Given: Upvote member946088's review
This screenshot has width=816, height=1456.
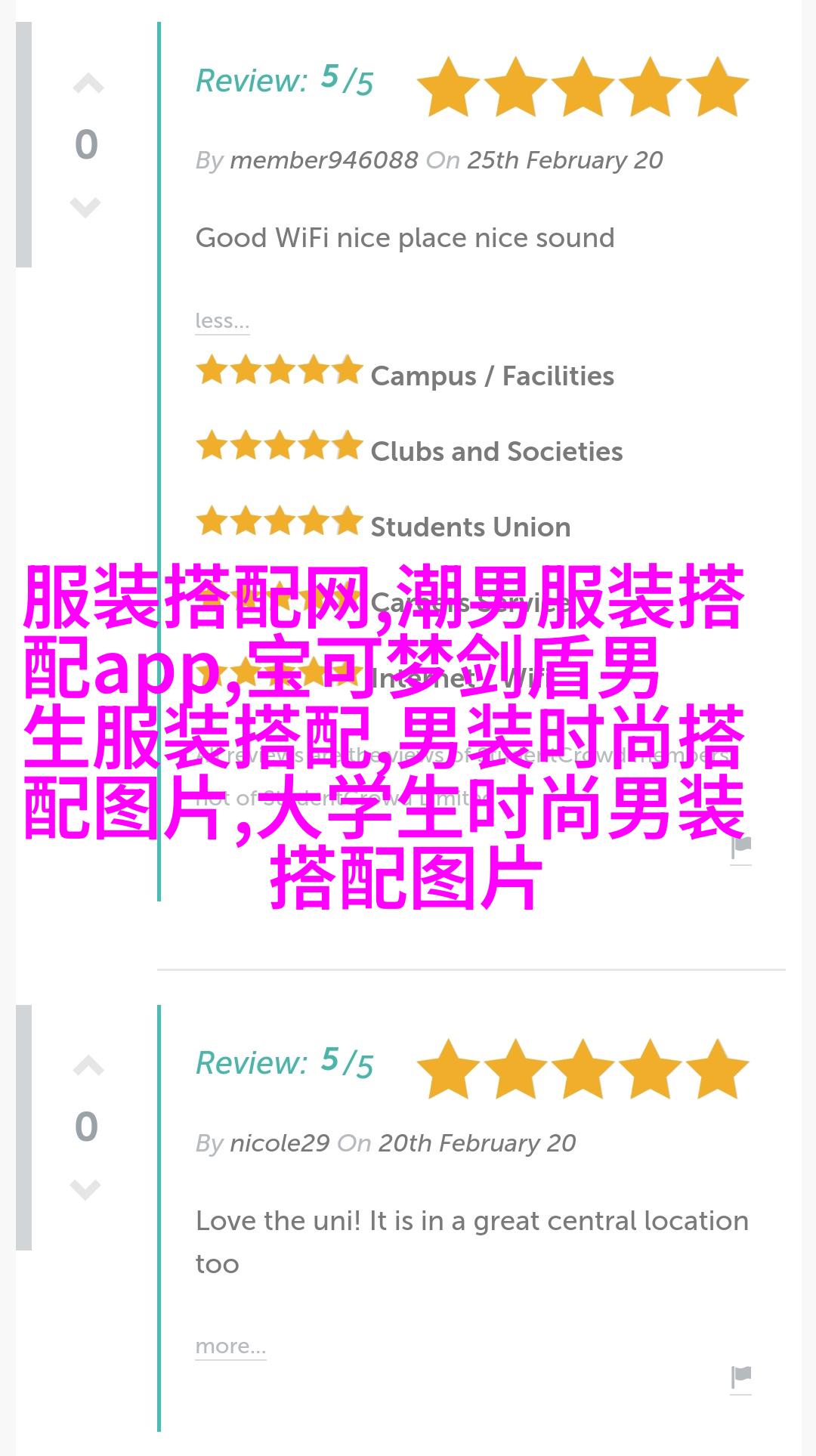Looking at the screenshot, I should click(x=88, y=84).
